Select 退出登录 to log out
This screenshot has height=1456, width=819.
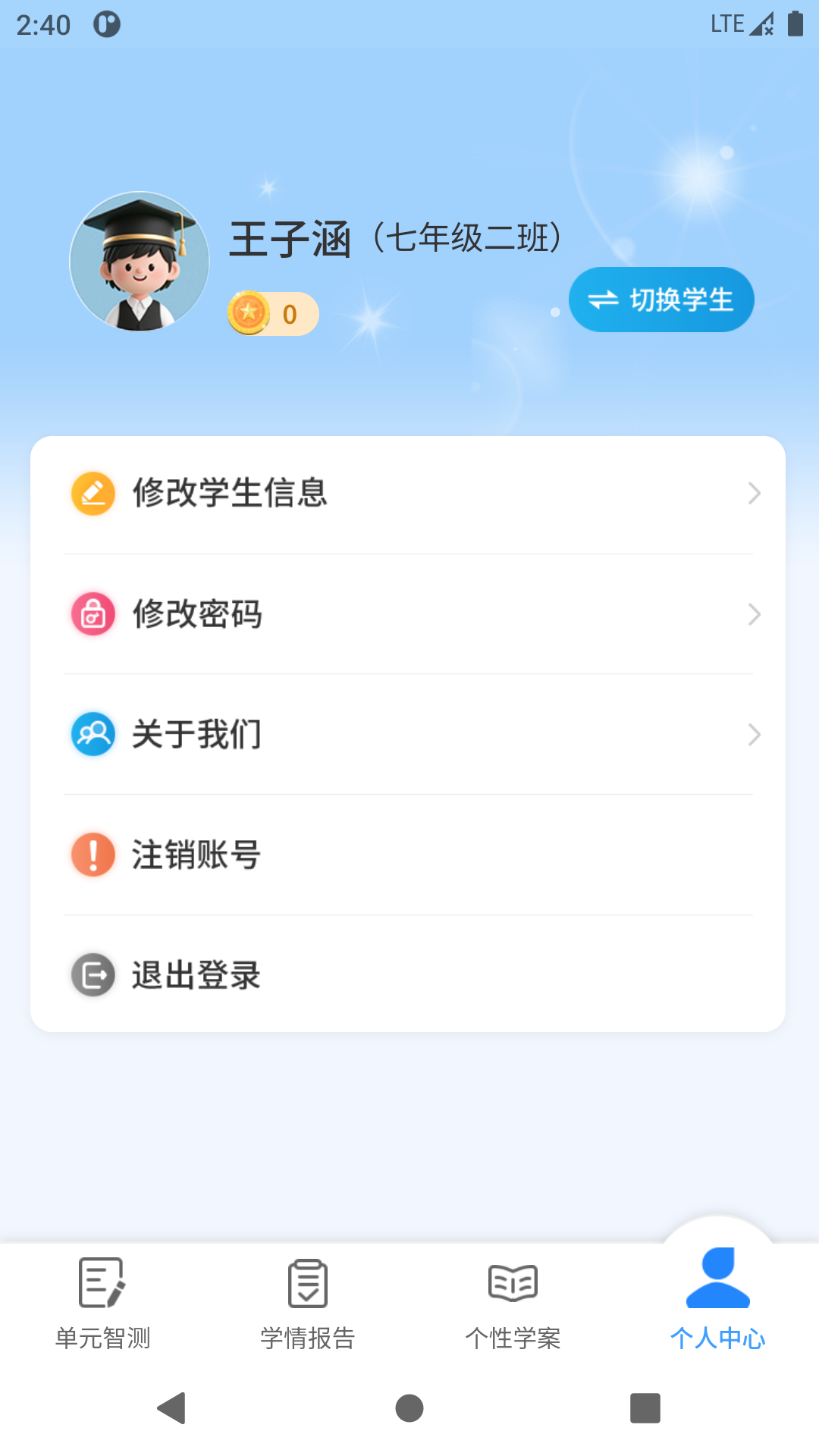(x=196, y=975)
